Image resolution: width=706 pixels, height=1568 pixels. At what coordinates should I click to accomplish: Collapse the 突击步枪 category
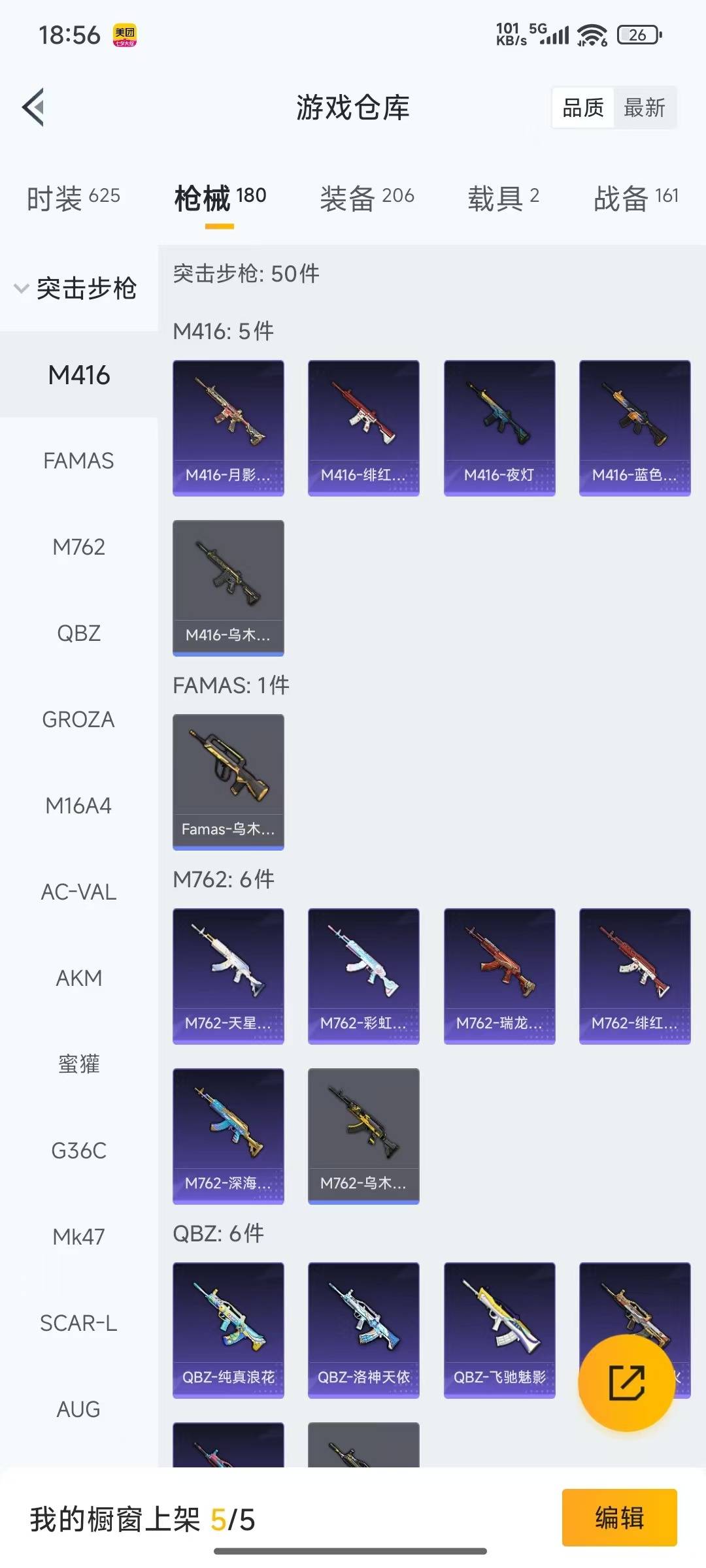[75, 288]
